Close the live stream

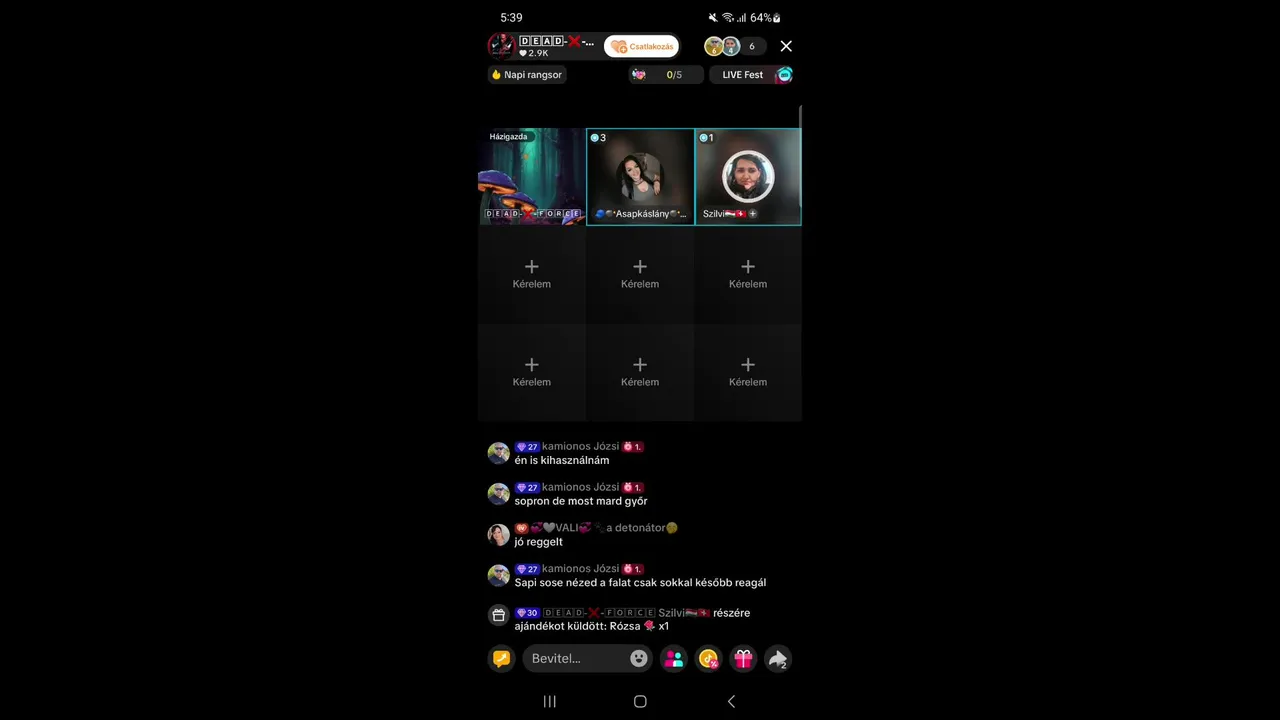click(786, 46)
